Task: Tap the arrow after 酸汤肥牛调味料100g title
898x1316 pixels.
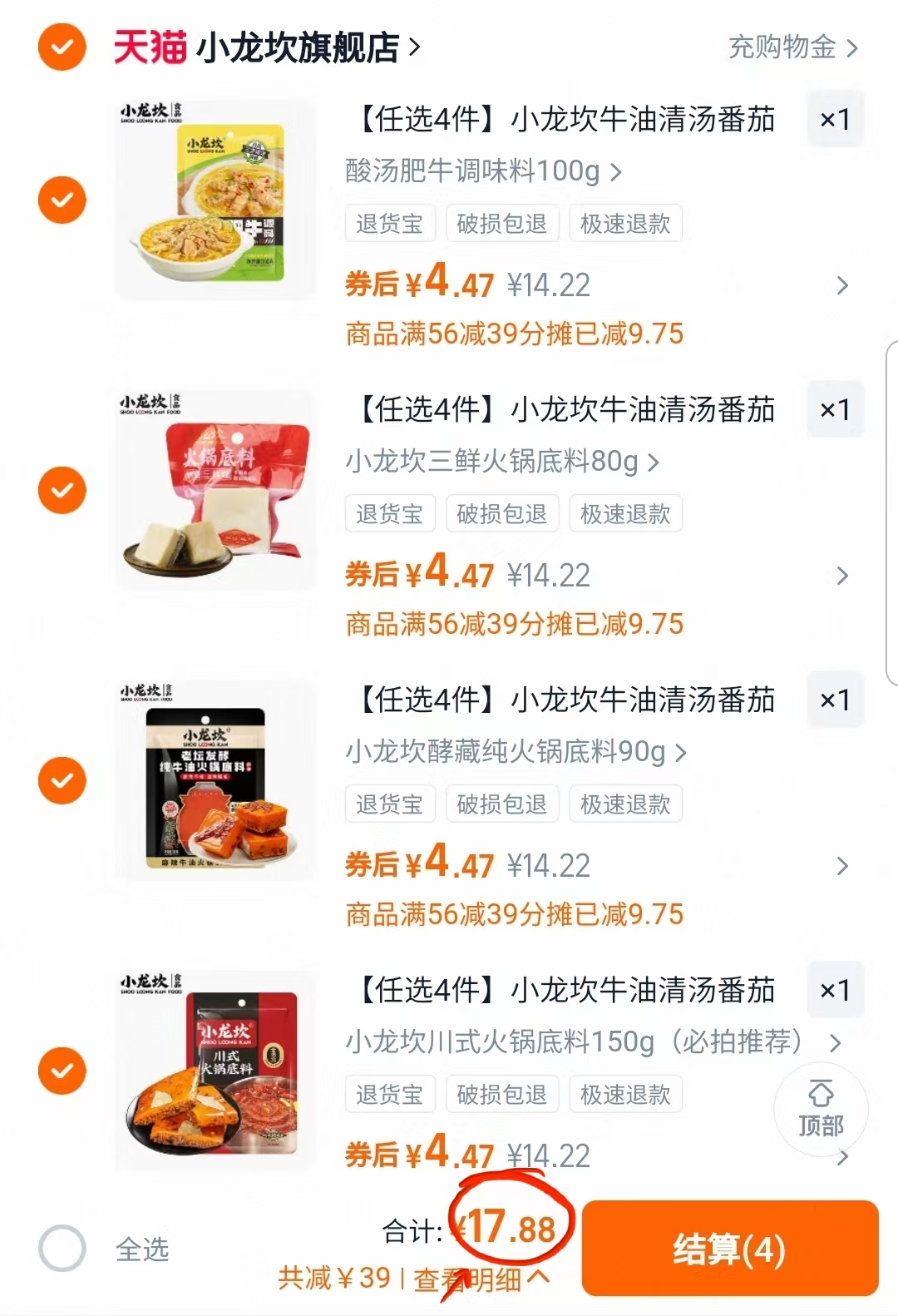Action: click(617, 172)
